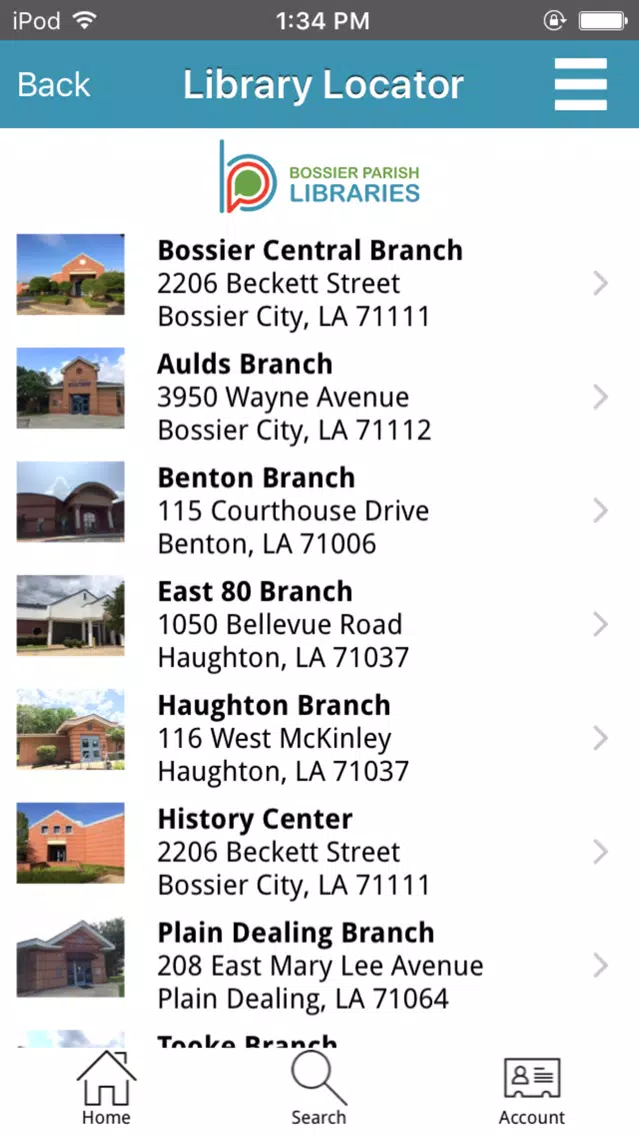This screenshot has height=1136, width=639.
Task: Switch to the Search tab
Action: tap(319, 1089)
